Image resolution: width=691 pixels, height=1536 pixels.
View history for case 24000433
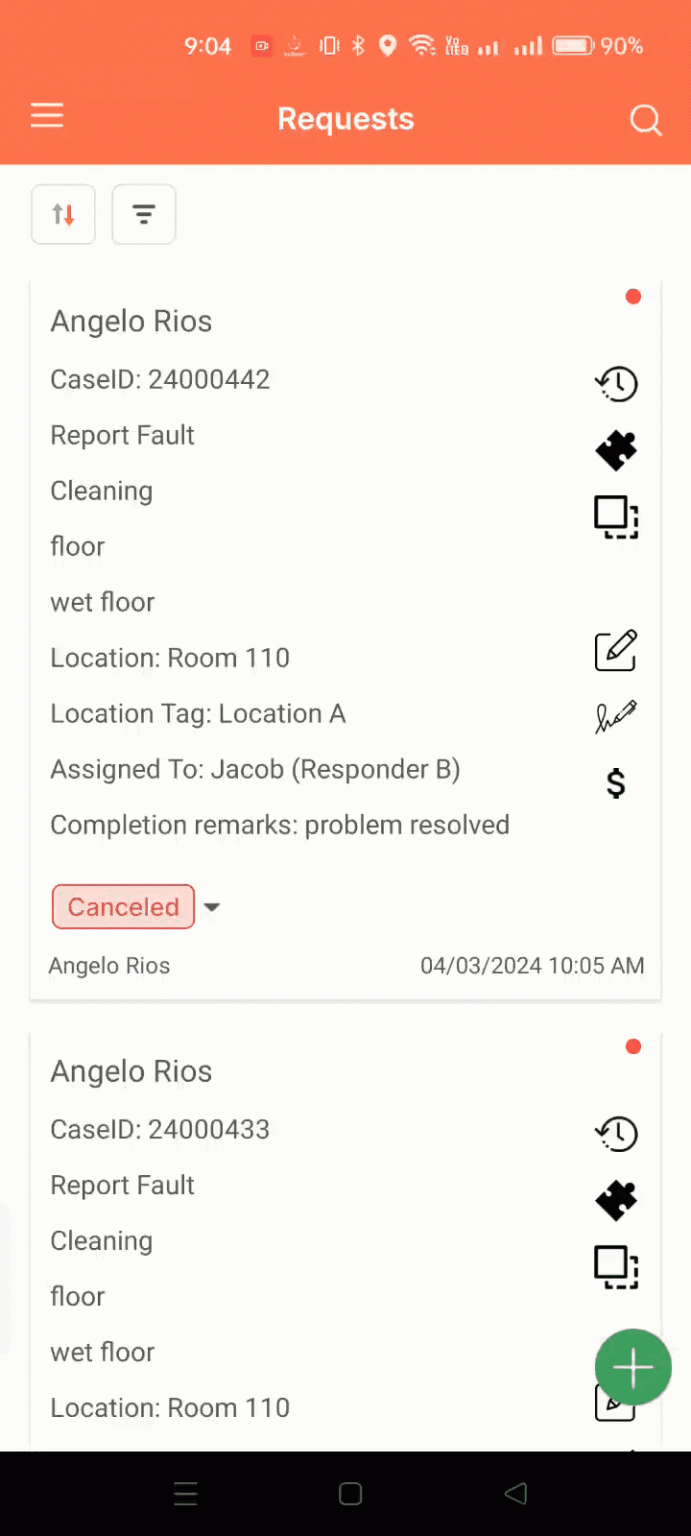616,1133
